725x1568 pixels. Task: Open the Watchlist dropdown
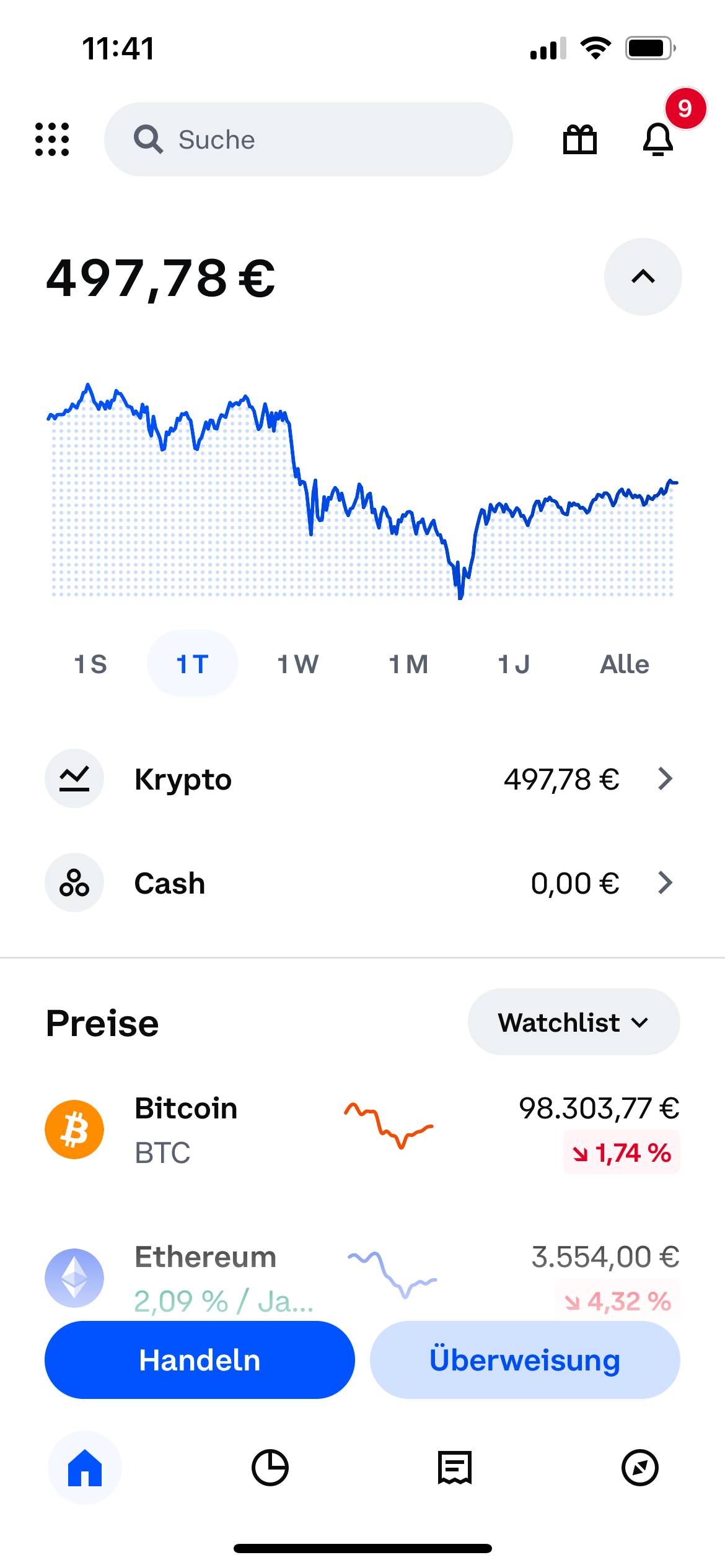[x=572, y=1022]
